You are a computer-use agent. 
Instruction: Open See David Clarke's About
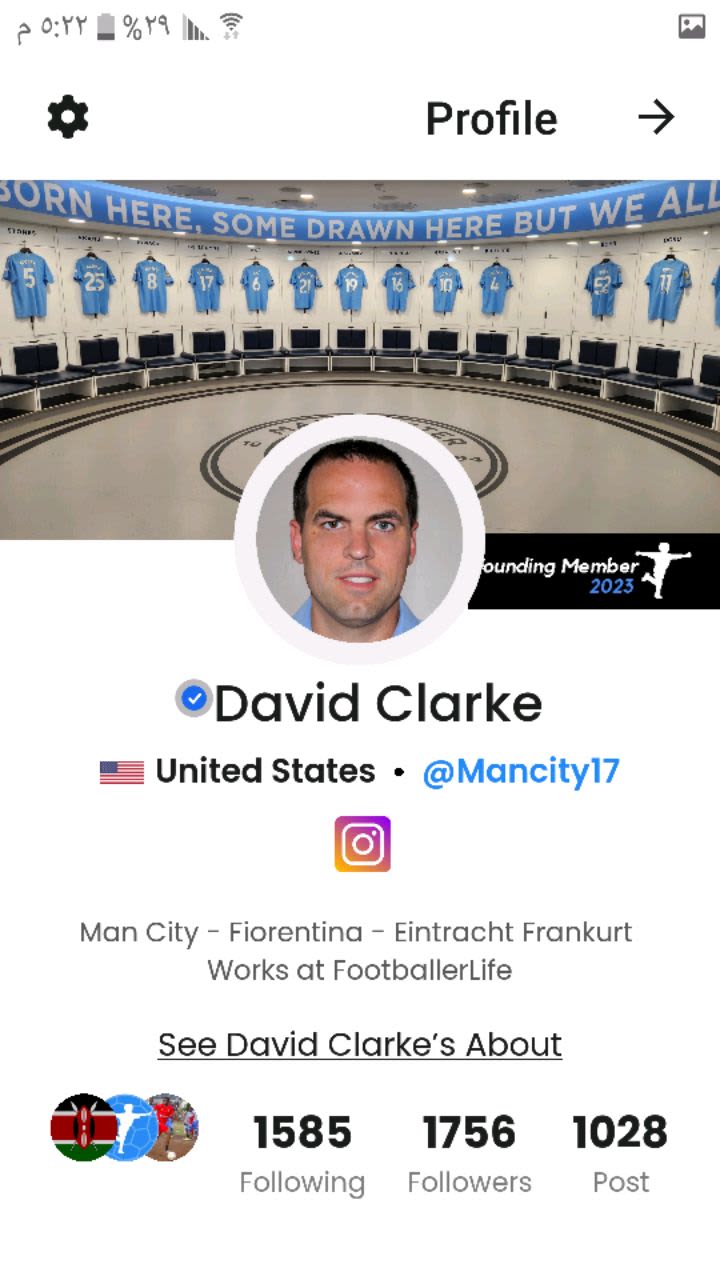tap(360, 1044)
